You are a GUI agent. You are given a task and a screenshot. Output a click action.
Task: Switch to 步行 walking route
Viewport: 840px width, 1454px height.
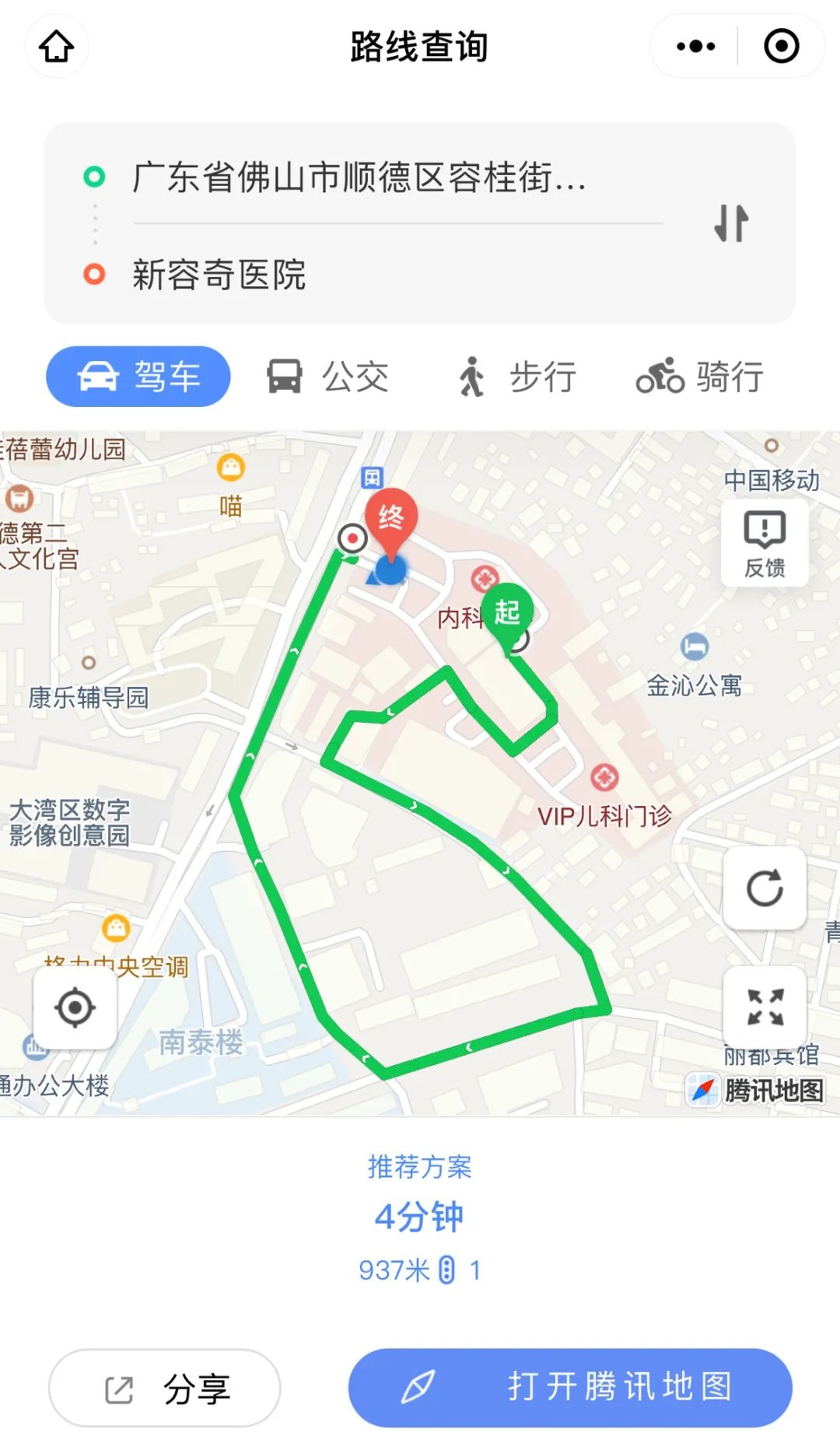point(516,377)
